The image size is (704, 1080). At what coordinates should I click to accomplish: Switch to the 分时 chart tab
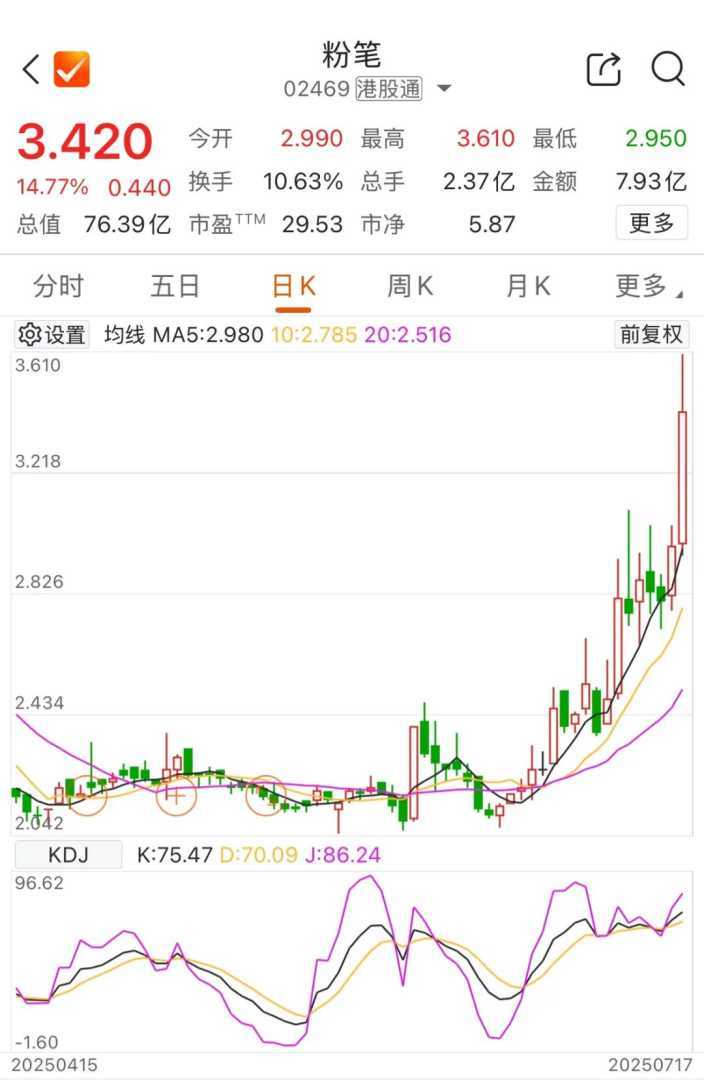click(58, 287)
